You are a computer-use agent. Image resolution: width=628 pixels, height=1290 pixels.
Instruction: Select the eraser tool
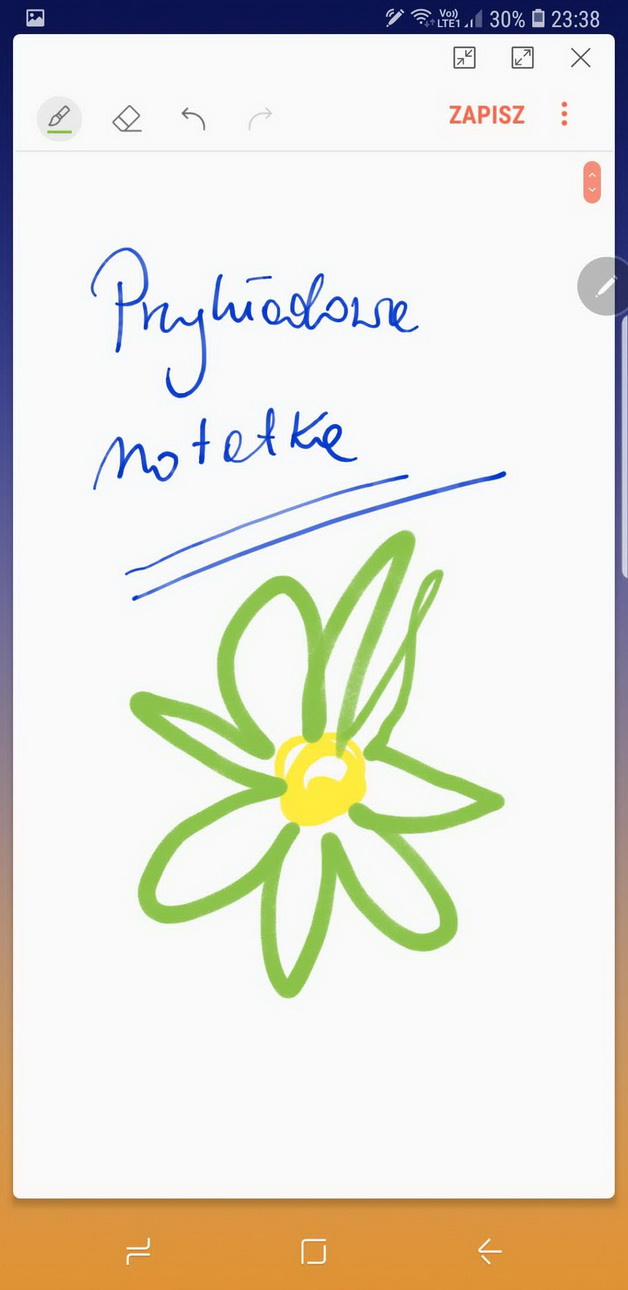click(x=127, y=118)
